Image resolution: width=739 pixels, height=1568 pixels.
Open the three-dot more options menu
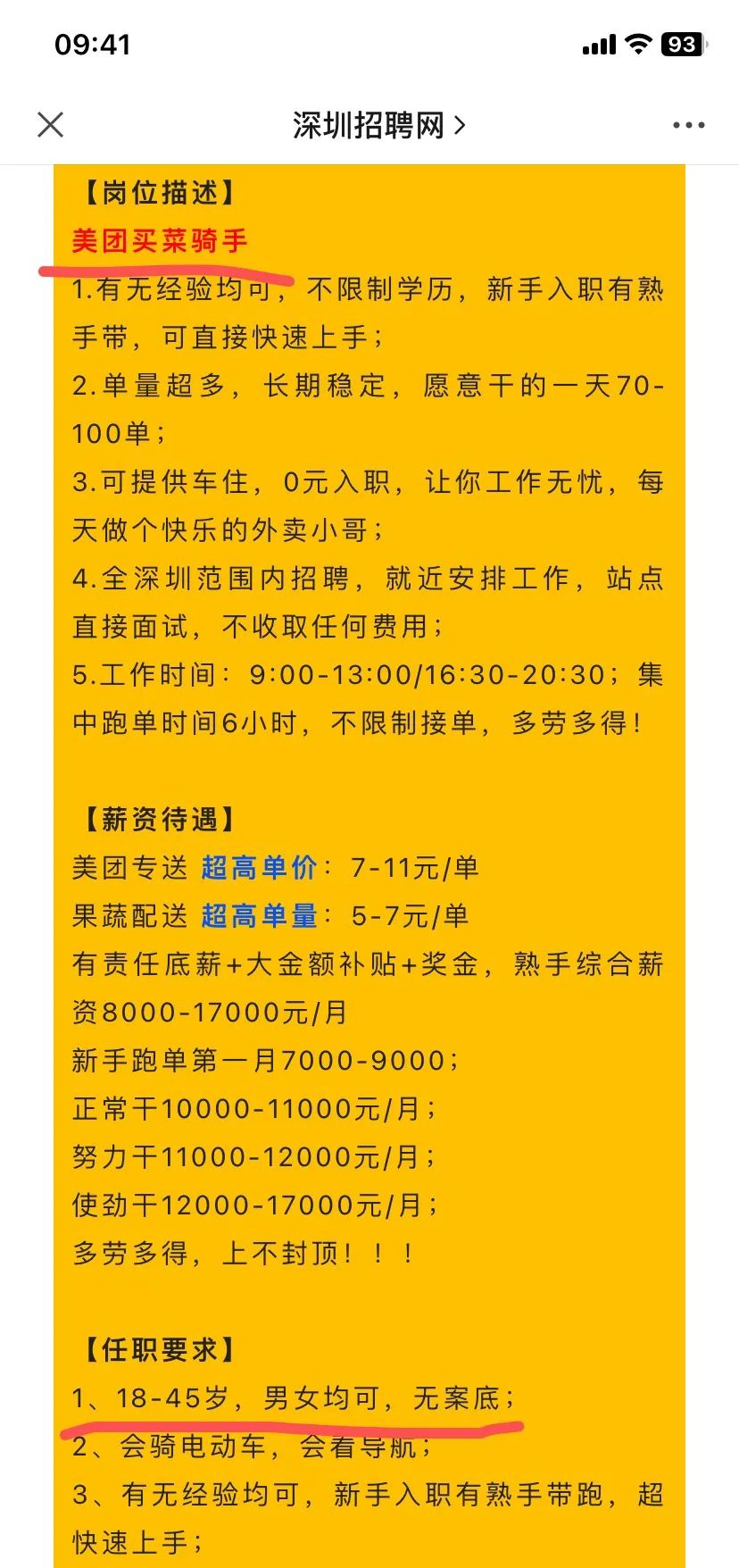pyautogui.click(x=688, y=126)
